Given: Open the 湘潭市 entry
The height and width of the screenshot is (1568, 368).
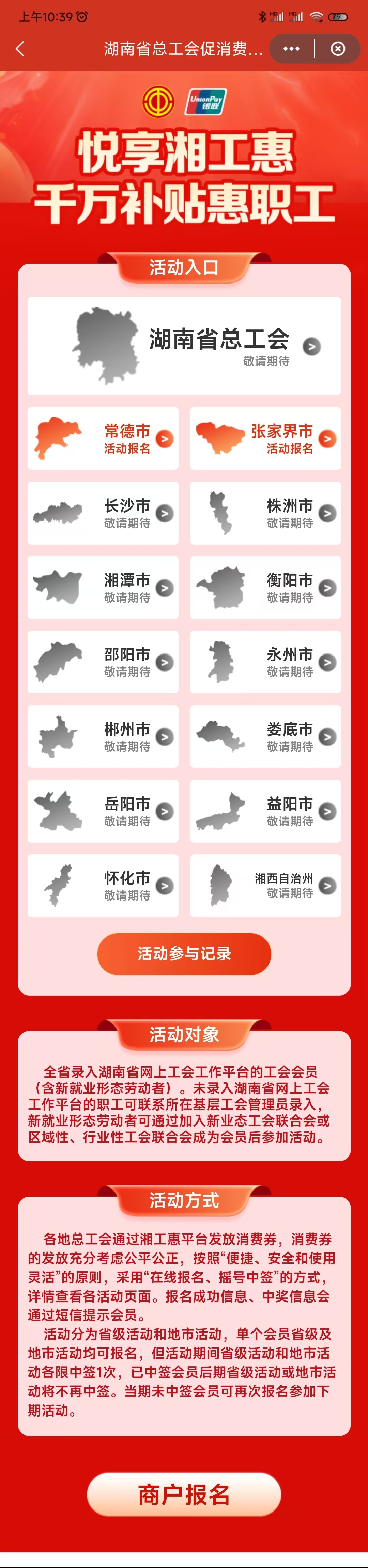Looking at the screenshot, I should tap(103, 587).
